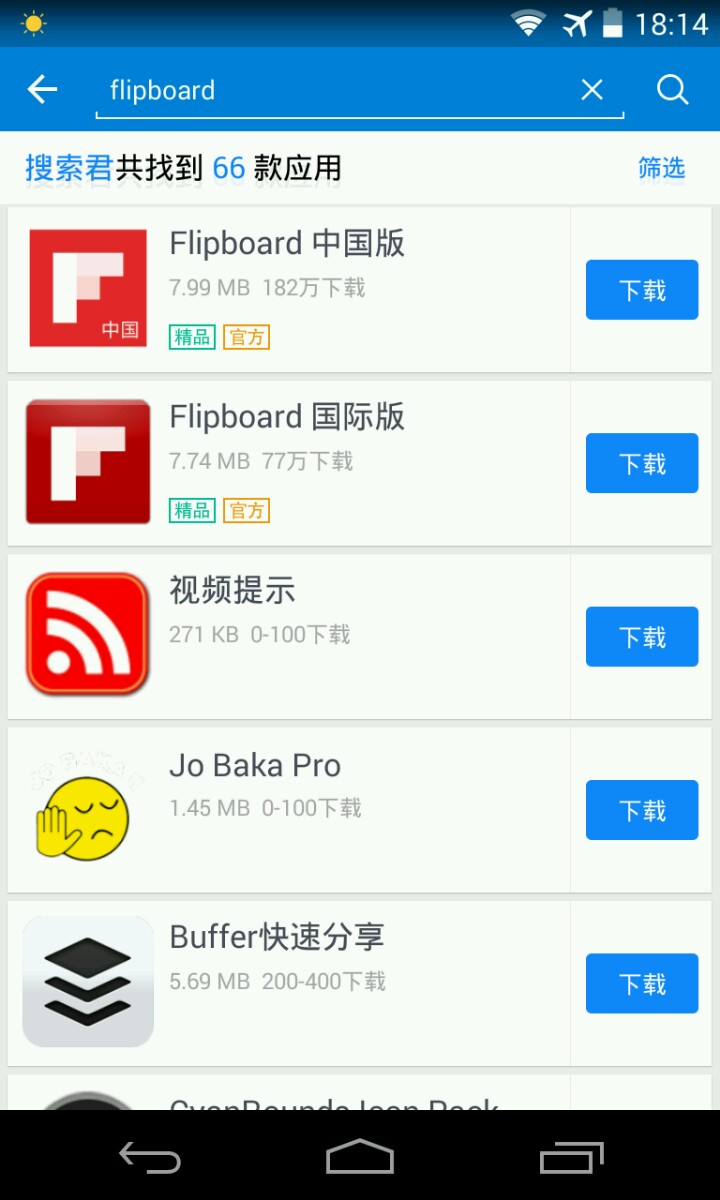Open the 筛选 filter options
Screen dimensions: 720x1200
tap(661, 168)
